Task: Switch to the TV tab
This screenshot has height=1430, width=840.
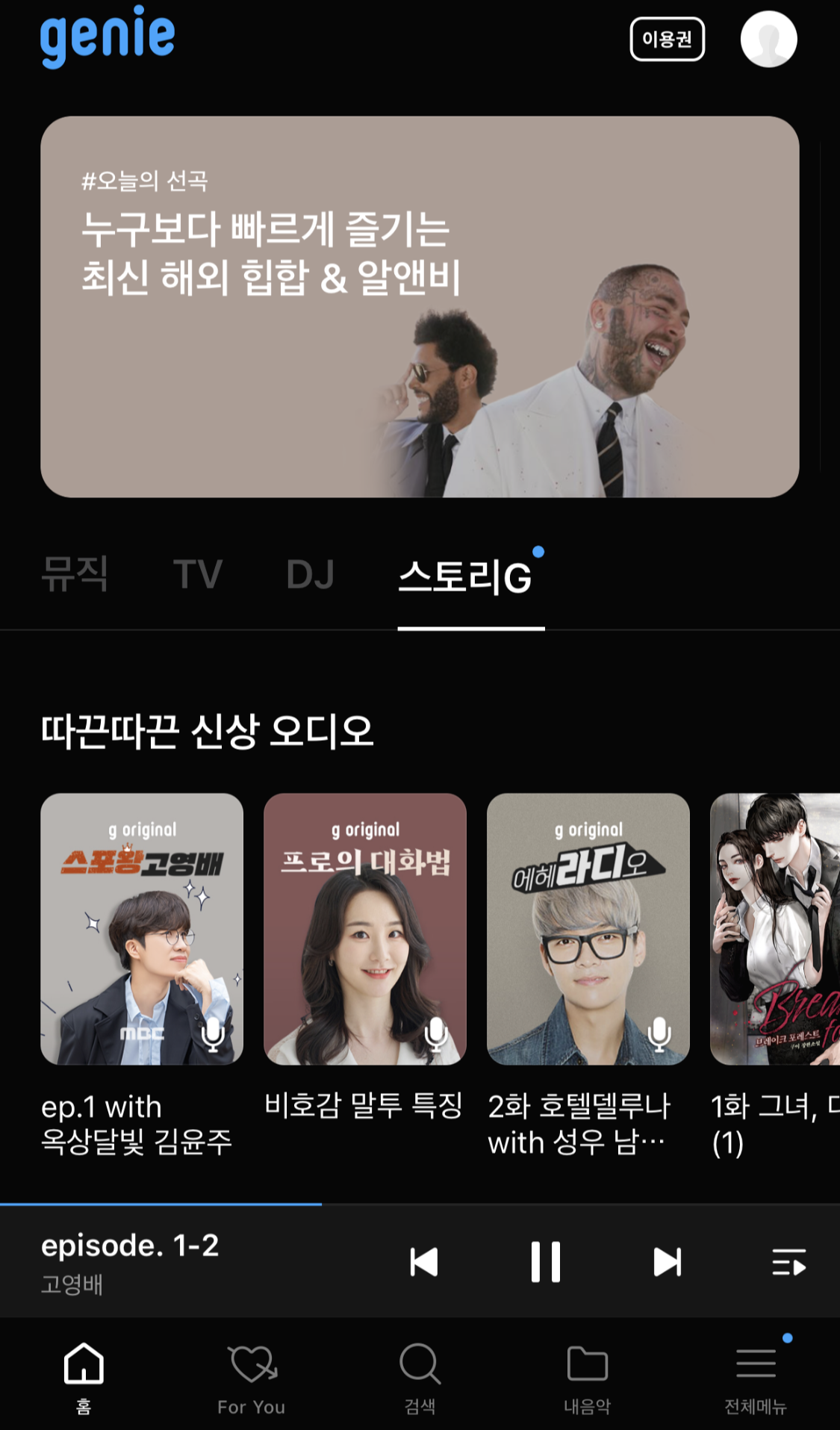Action: pos(198,573)
